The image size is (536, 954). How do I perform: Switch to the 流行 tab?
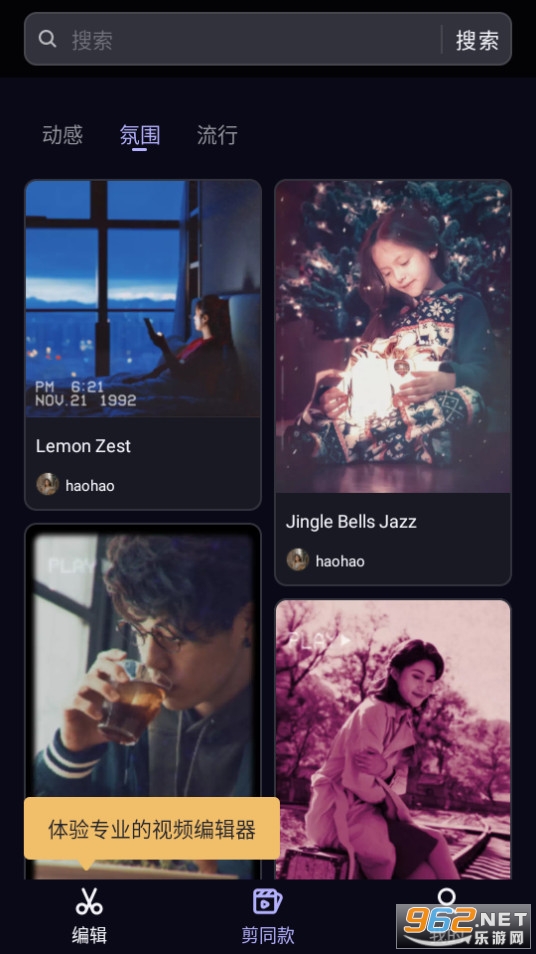[x=217, y=134]
